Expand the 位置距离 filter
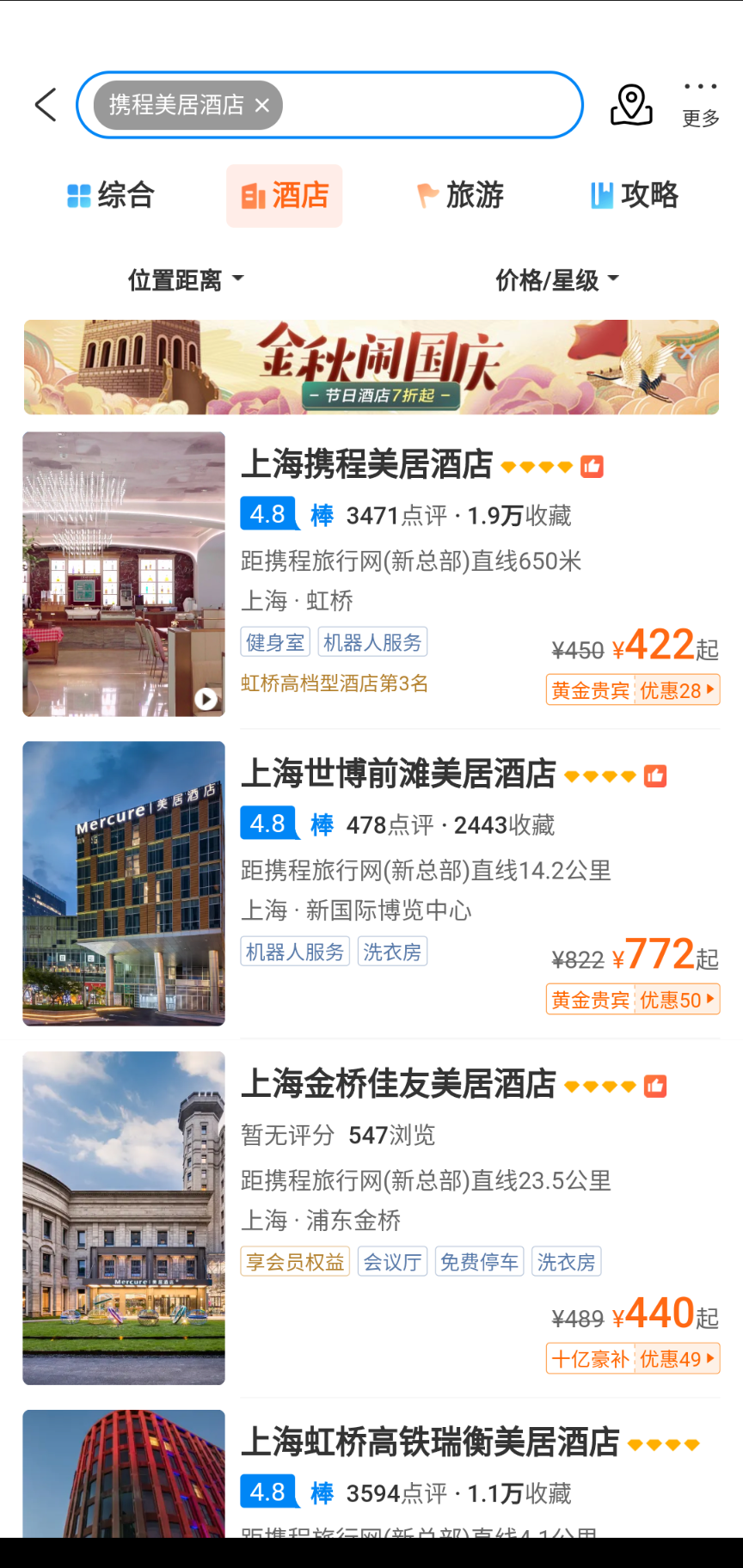Viewport: 743px width, 1568px height. click(x=186, y=279)
